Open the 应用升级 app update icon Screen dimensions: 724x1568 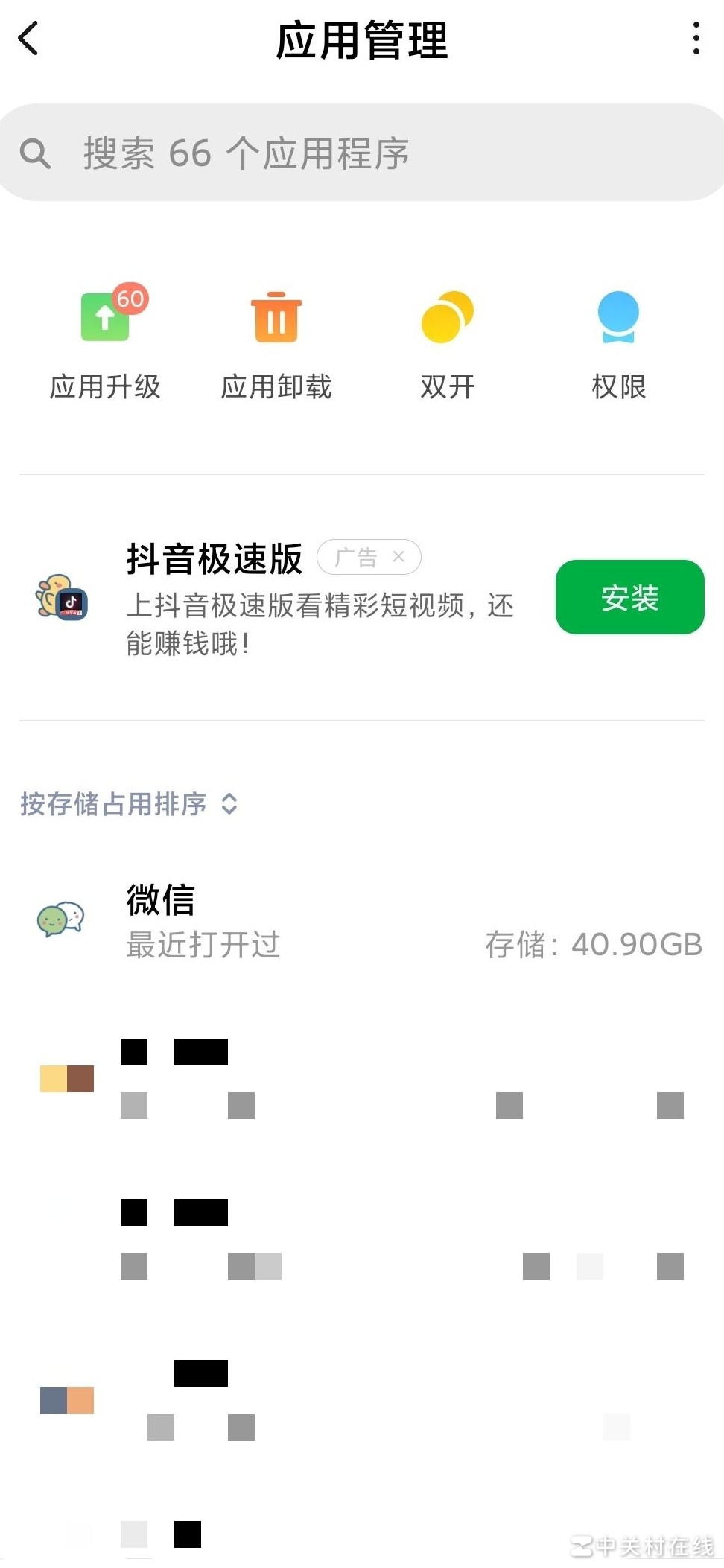(x=104, y=318)
